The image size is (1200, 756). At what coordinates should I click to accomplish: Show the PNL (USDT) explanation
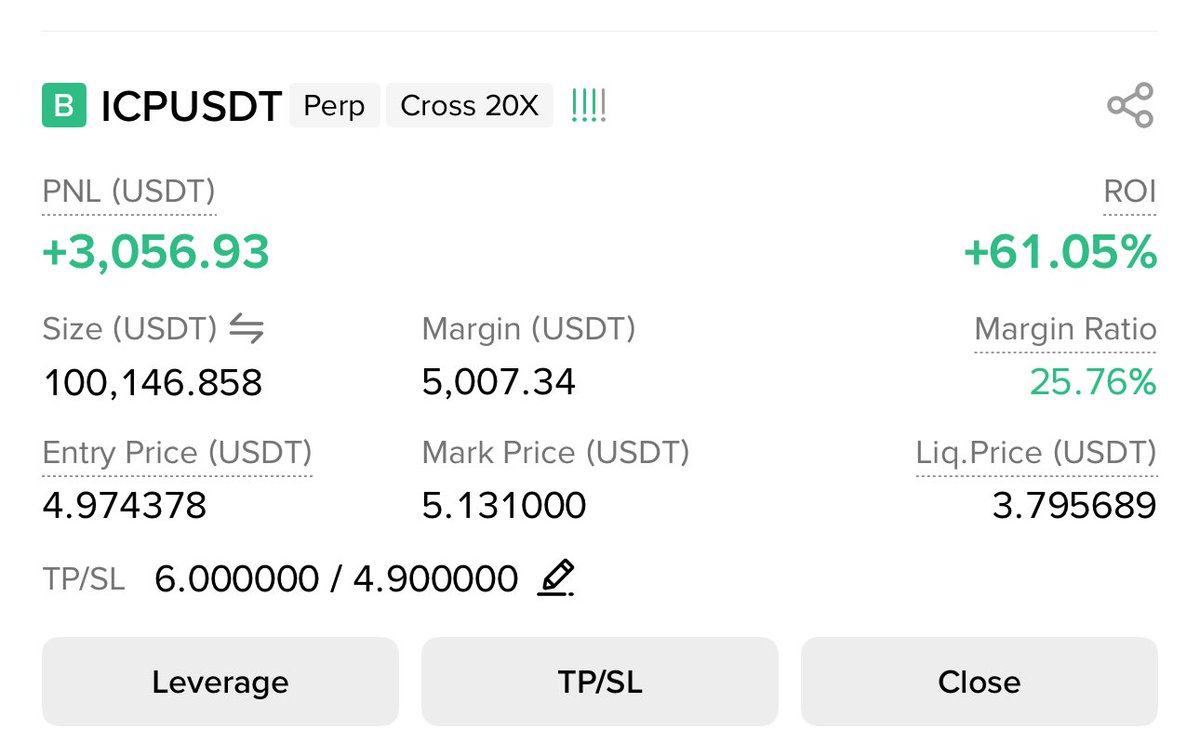[129, 191]
